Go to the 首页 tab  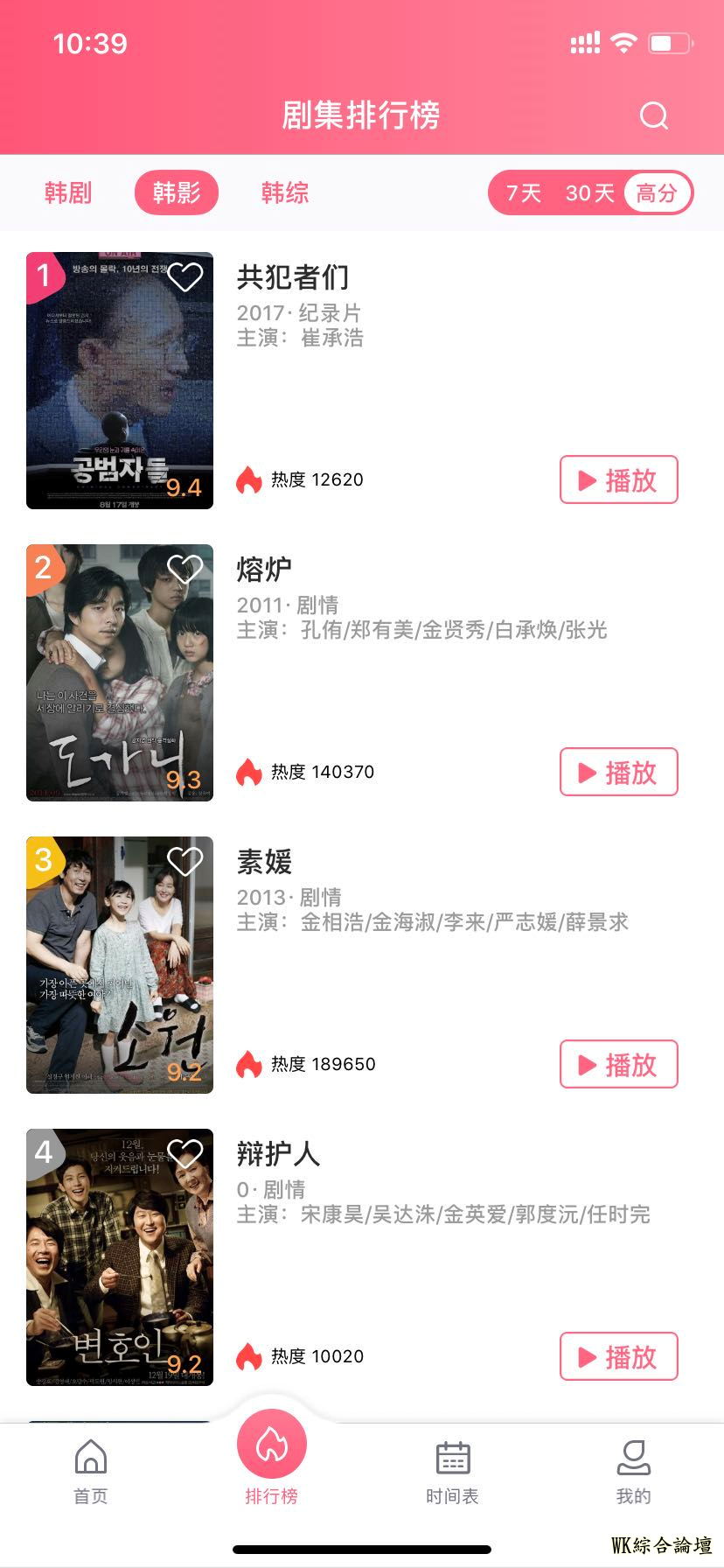(x=91, y=1472)
